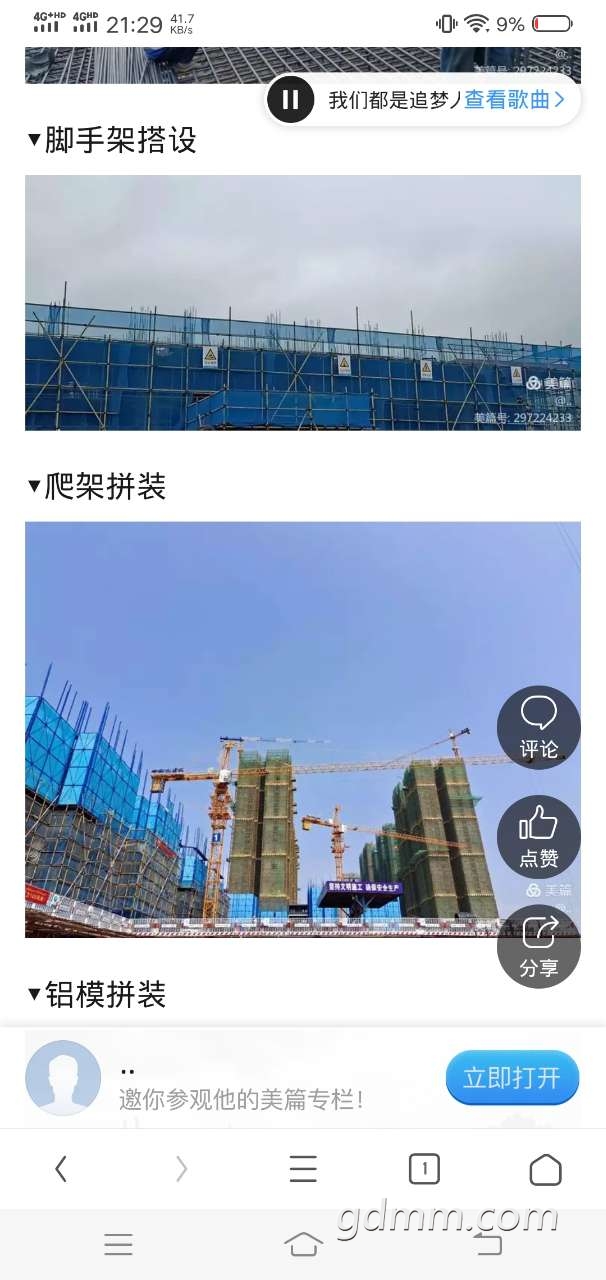The image size is (606, 1280).
Task: Open the browser menu
Action: [303, 1168]
